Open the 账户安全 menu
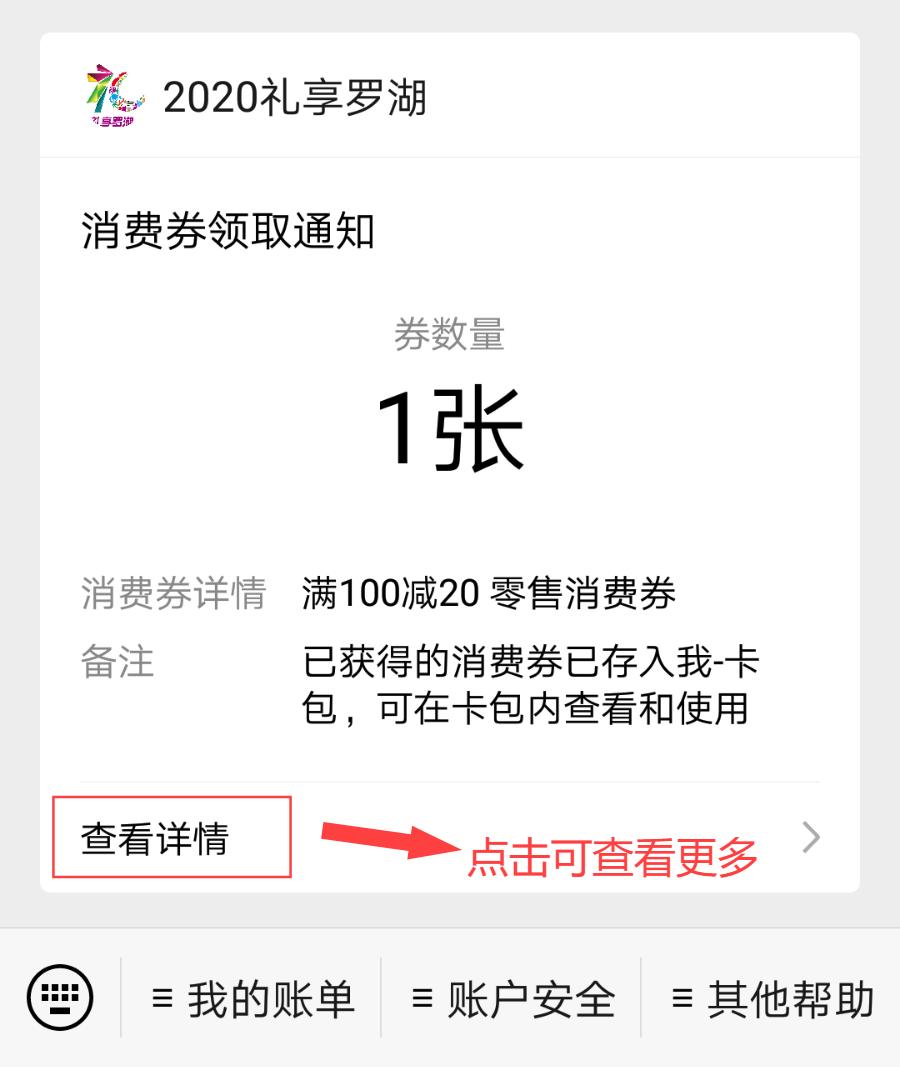 512,999
